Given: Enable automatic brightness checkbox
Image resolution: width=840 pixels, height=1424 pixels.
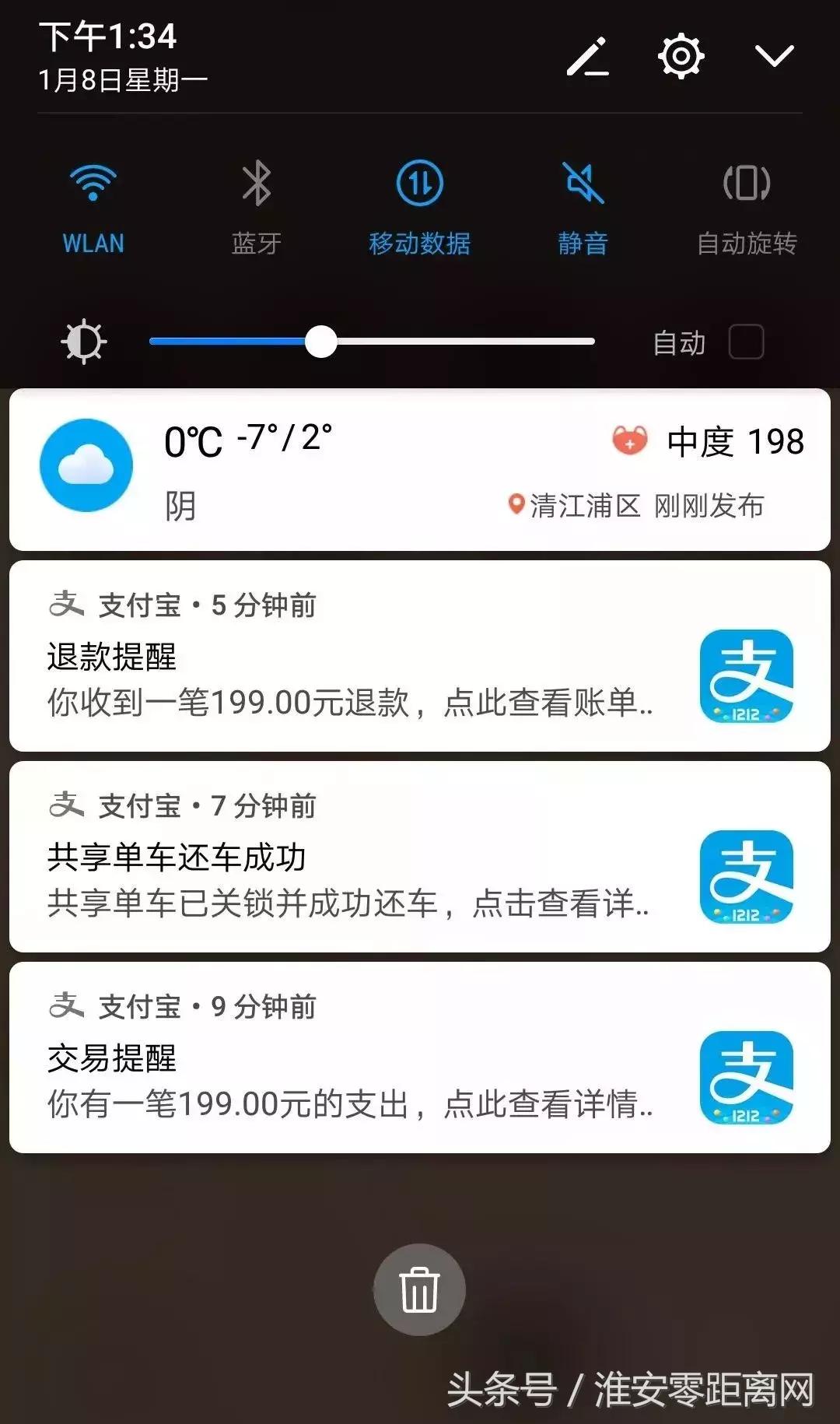Looking at the screenshot, I should click(x=747, y=341).
